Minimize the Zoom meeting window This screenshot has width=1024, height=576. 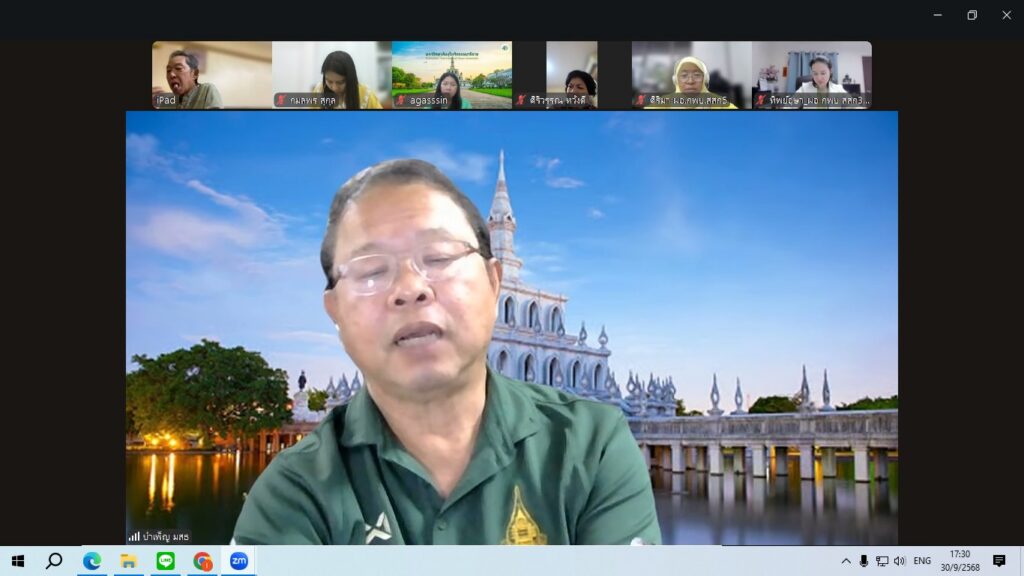tap(937, 15)
